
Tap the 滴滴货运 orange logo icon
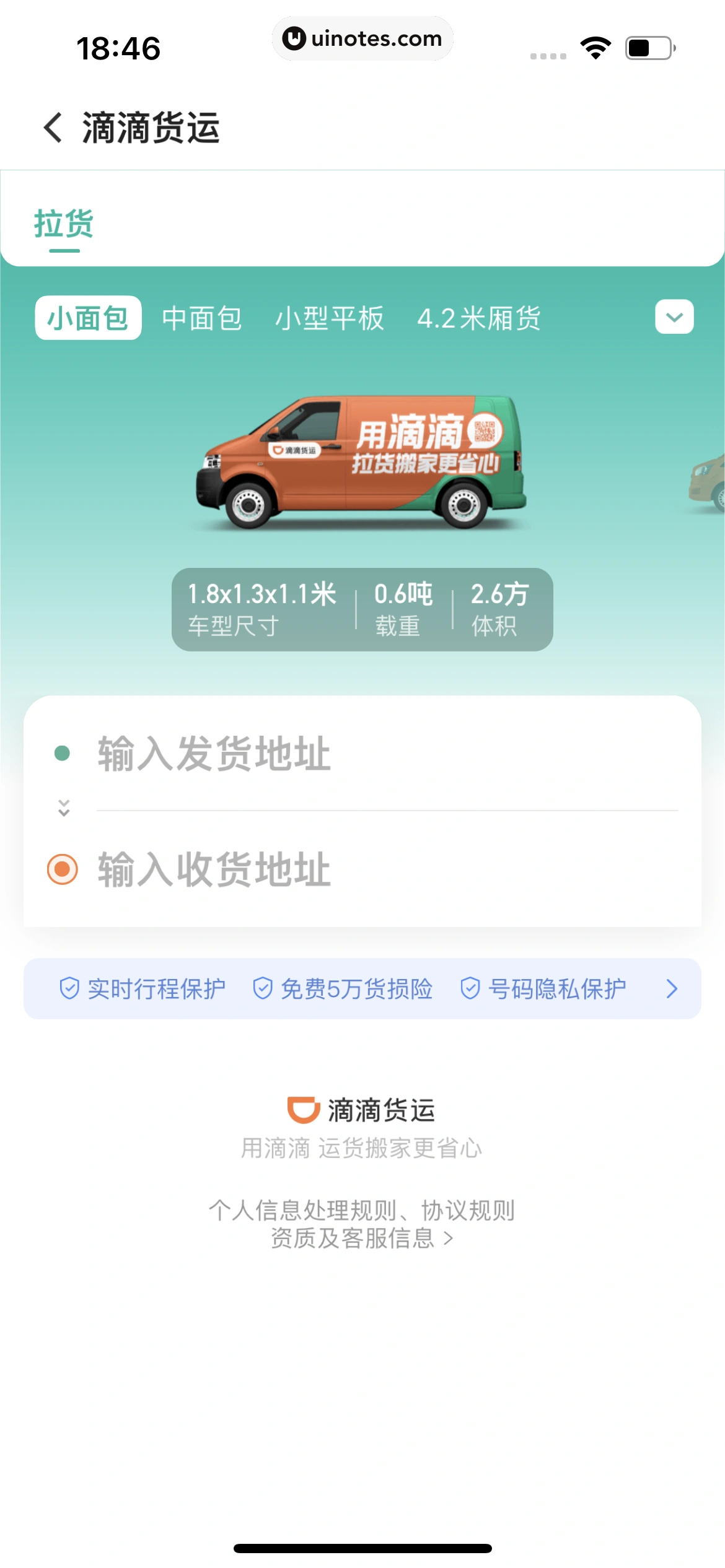click(300, 1109)
